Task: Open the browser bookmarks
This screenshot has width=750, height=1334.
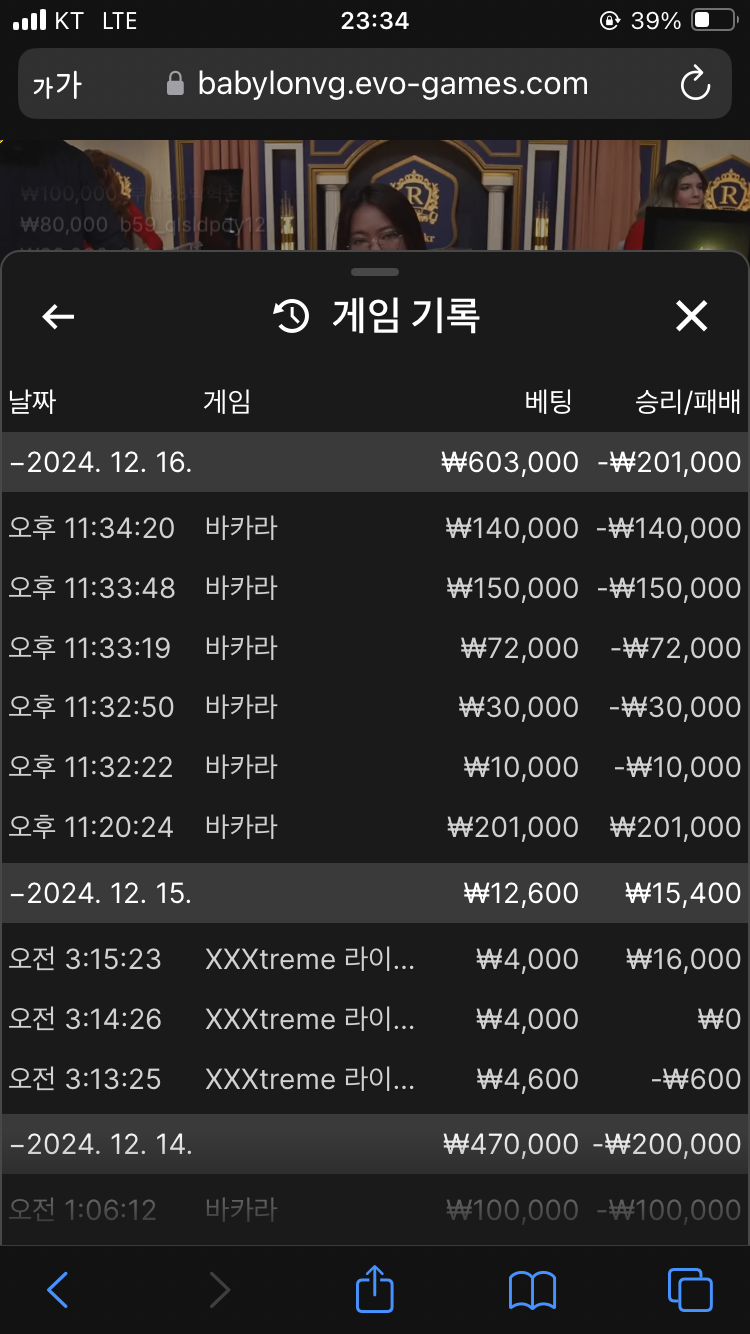Action: (x=532, y=1291)
